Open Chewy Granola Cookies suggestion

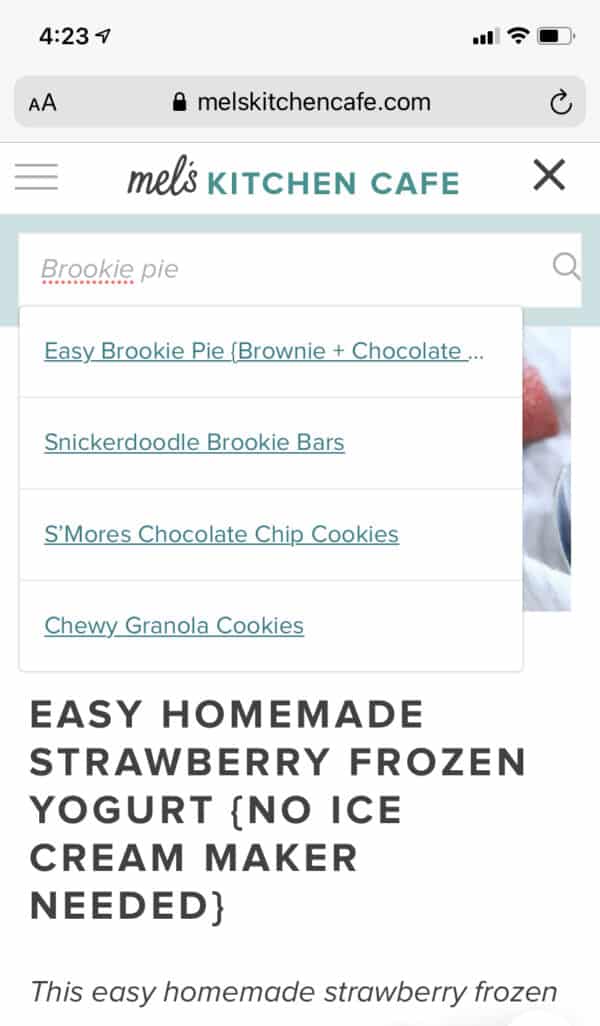[x=174, y=627]
